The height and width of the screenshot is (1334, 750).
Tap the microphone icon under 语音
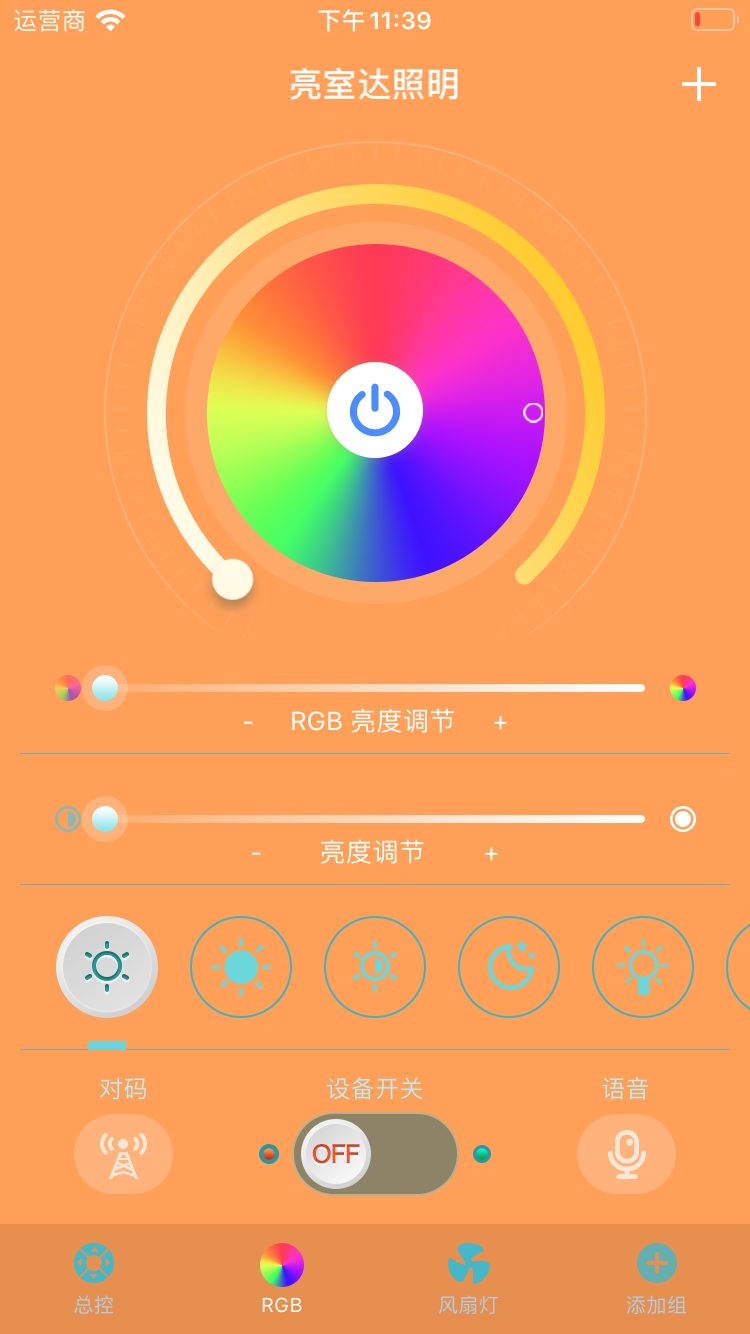(x=626, y=1153)
